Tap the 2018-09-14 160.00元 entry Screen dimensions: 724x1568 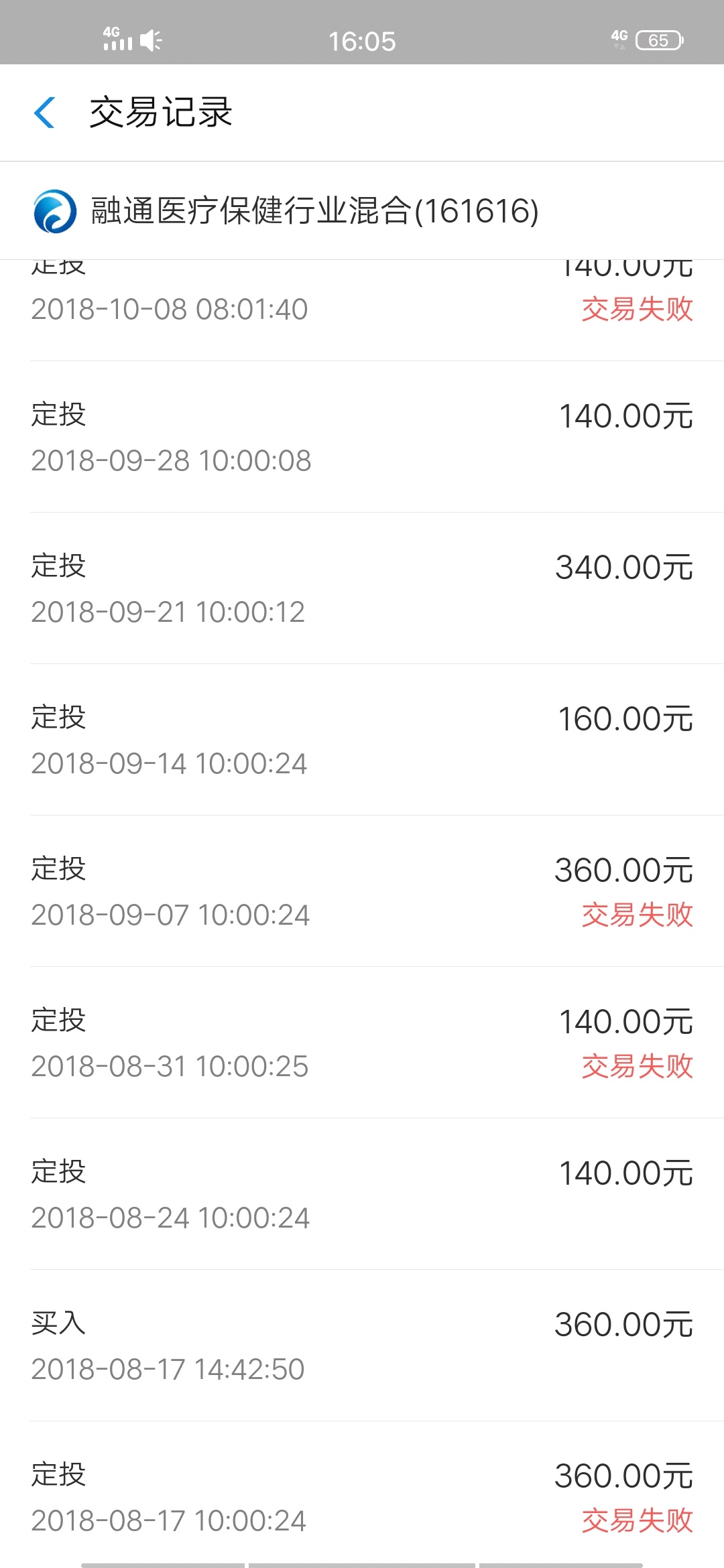coord(362,737)
